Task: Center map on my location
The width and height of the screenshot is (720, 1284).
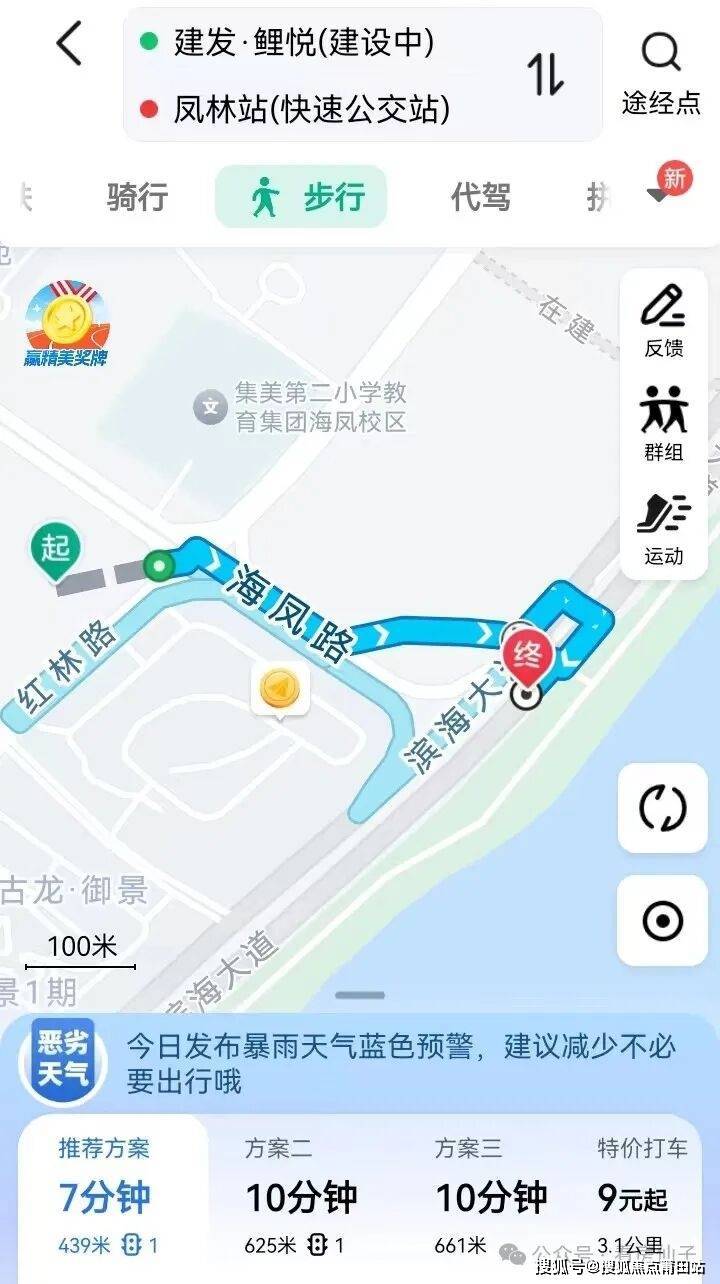Action: click(x=663, y=921)
